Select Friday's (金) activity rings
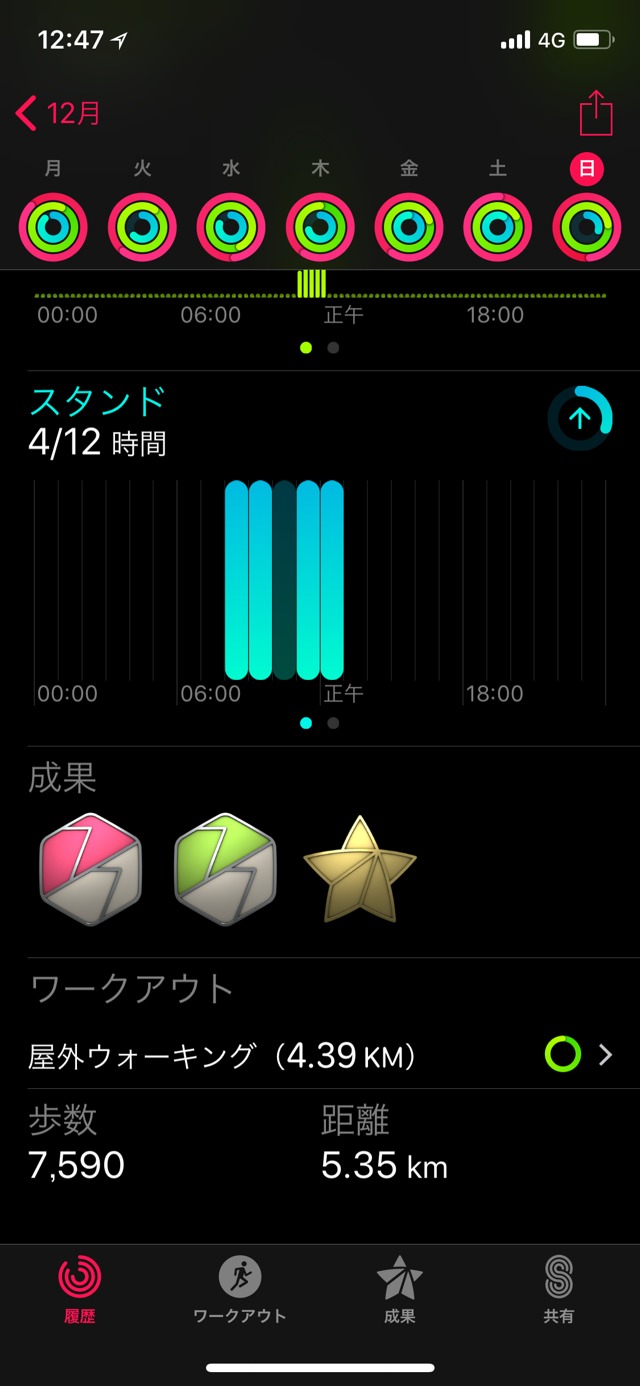Viewport: 640px width, 1386px height. point(409,227)
